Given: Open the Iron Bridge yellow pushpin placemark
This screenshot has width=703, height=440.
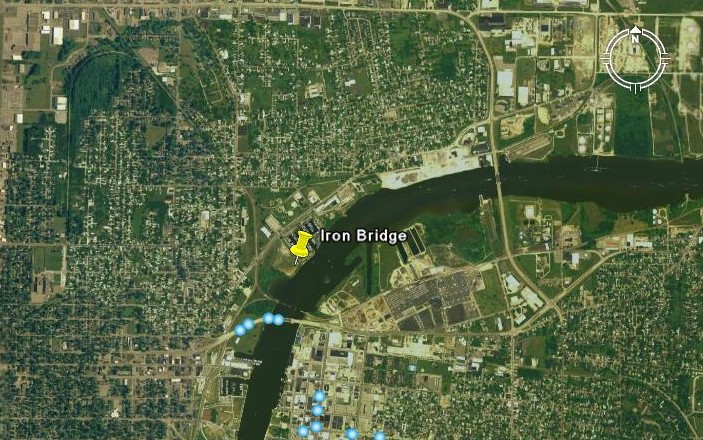Looking at the screenshot, I should pos(301,243).
